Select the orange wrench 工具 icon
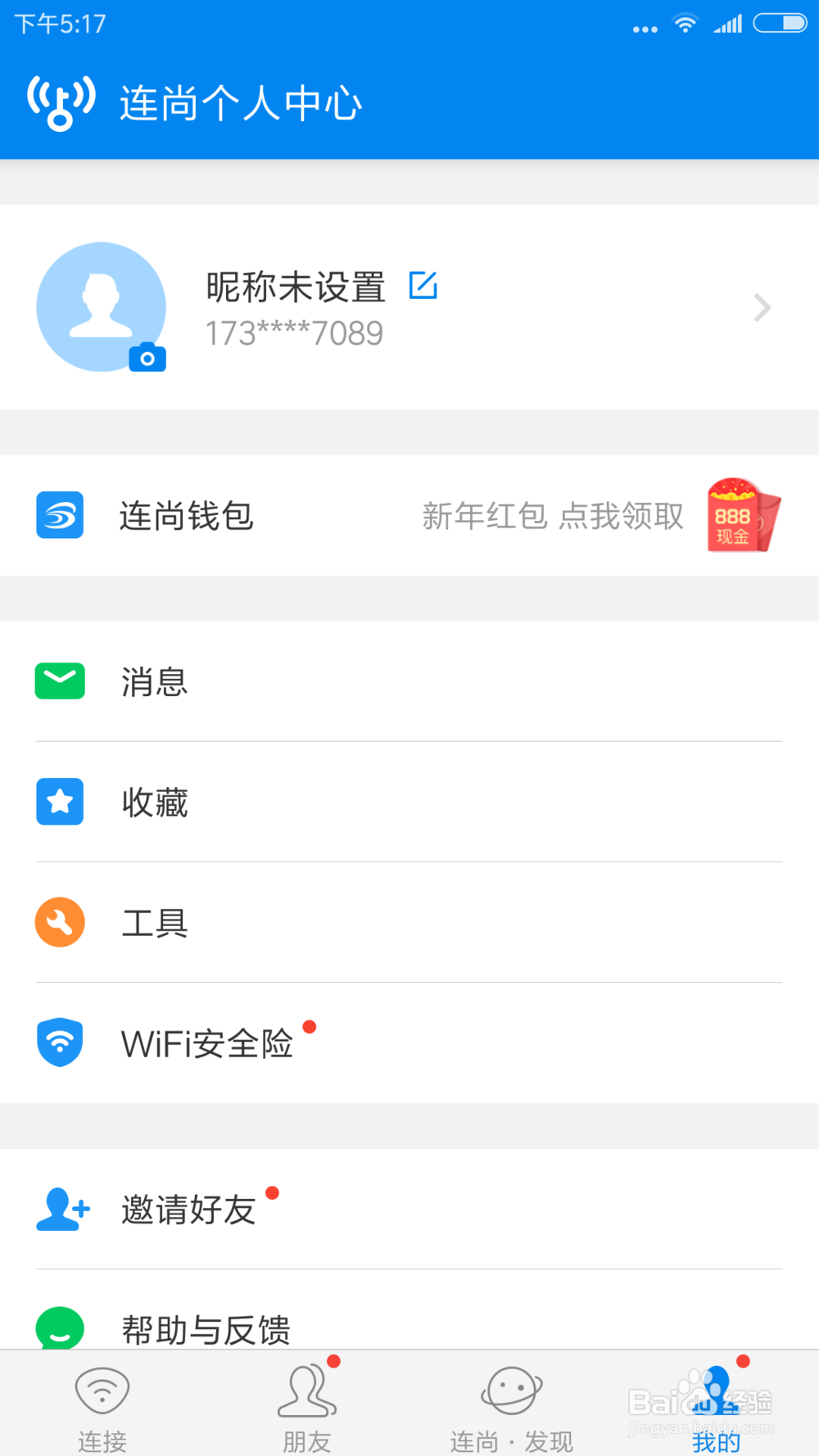Screen dimensions: 819x1456 click(59, 922)
